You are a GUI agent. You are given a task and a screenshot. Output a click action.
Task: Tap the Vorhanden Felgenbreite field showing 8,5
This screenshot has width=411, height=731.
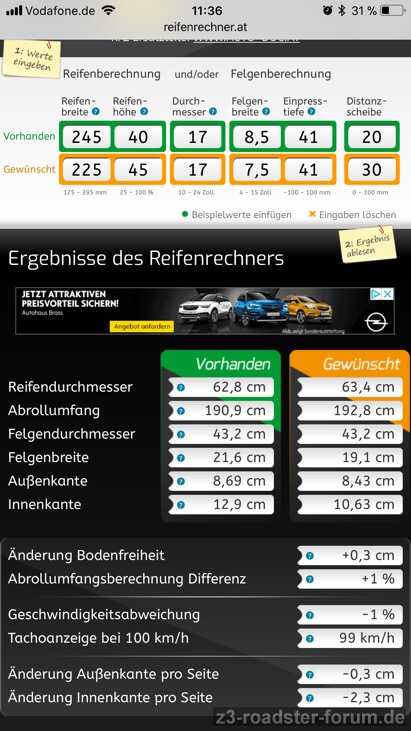click(257, 137)
